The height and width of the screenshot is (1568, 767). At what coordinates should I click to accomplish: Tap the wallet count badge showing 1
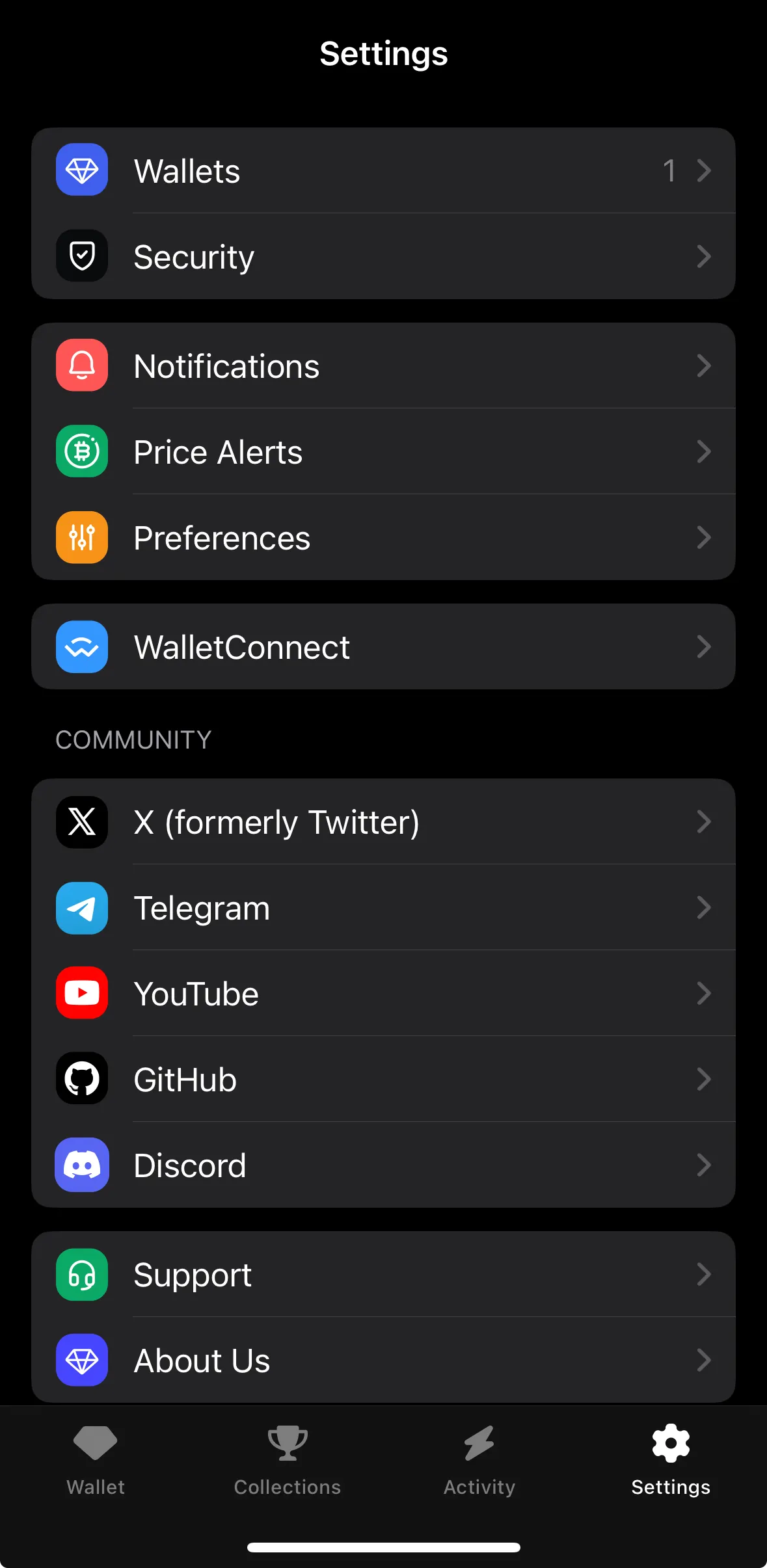pyautogui.click(x=669, y=170)
